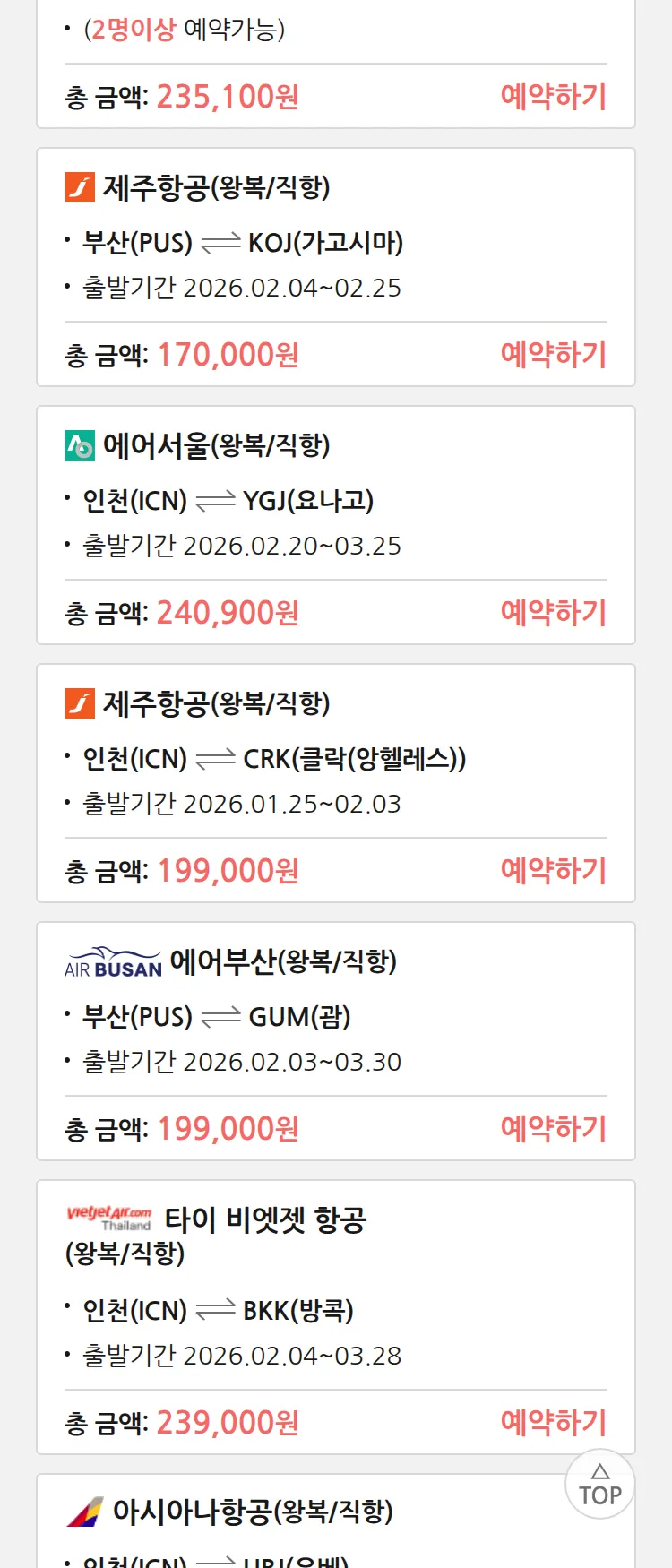This screenshot has height=1568, width=672.
Task: Book the Thai Vietjet Bangkok flight
Action: pyautogui.click(x=553, y=1423)
